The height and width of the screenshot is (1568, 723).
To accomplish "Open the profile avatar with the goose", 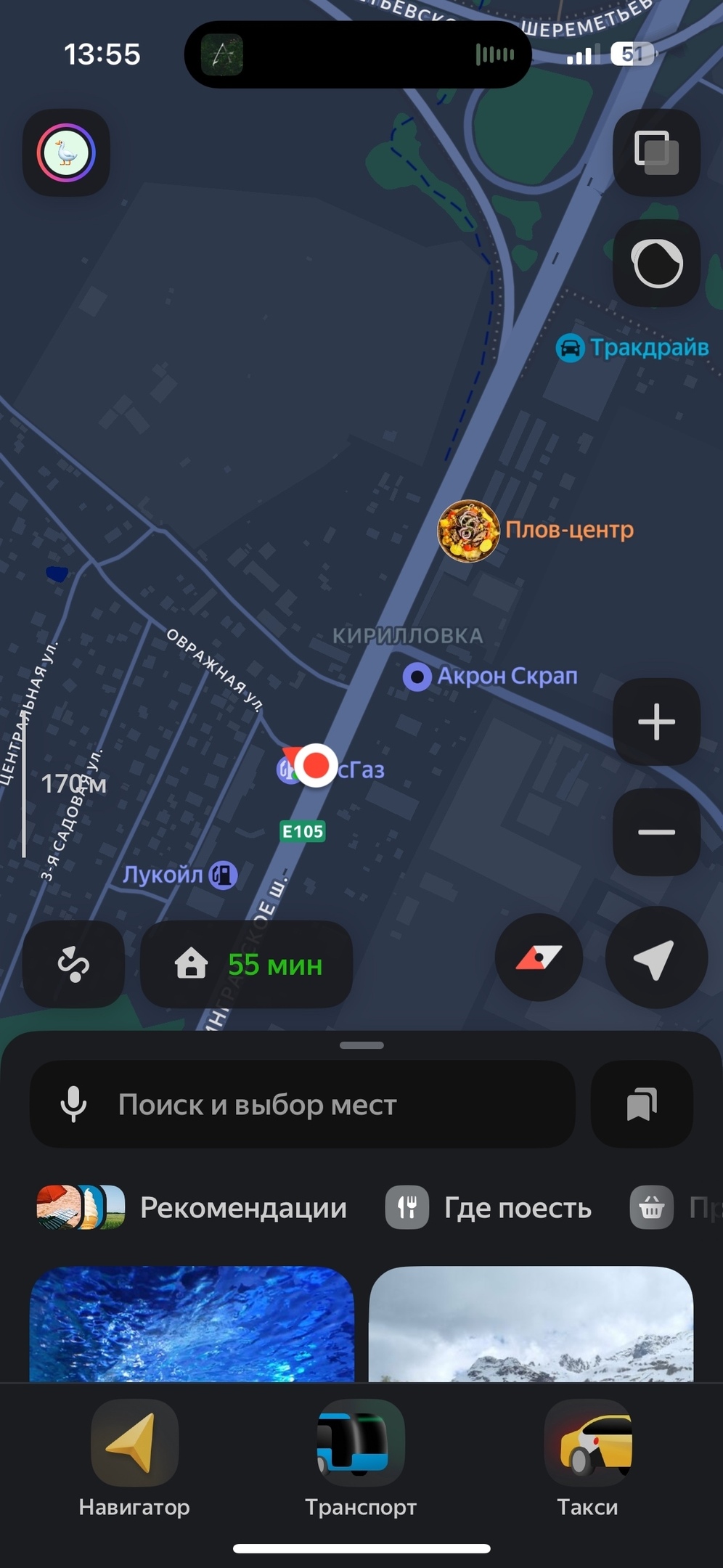I will (66, 153).
